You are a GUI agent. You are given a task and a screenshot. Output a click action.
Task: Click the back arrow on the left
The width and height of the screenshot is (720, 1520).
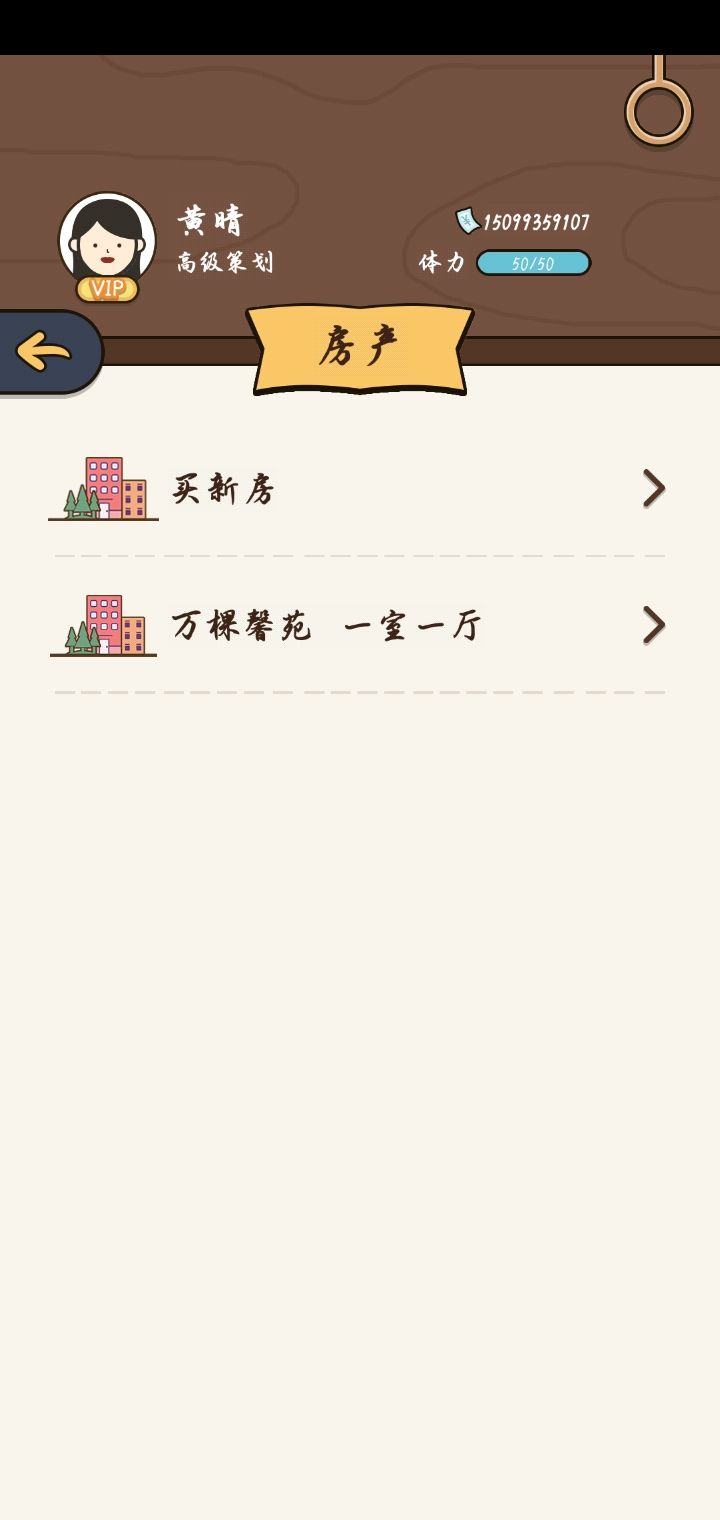pos(42,352)
